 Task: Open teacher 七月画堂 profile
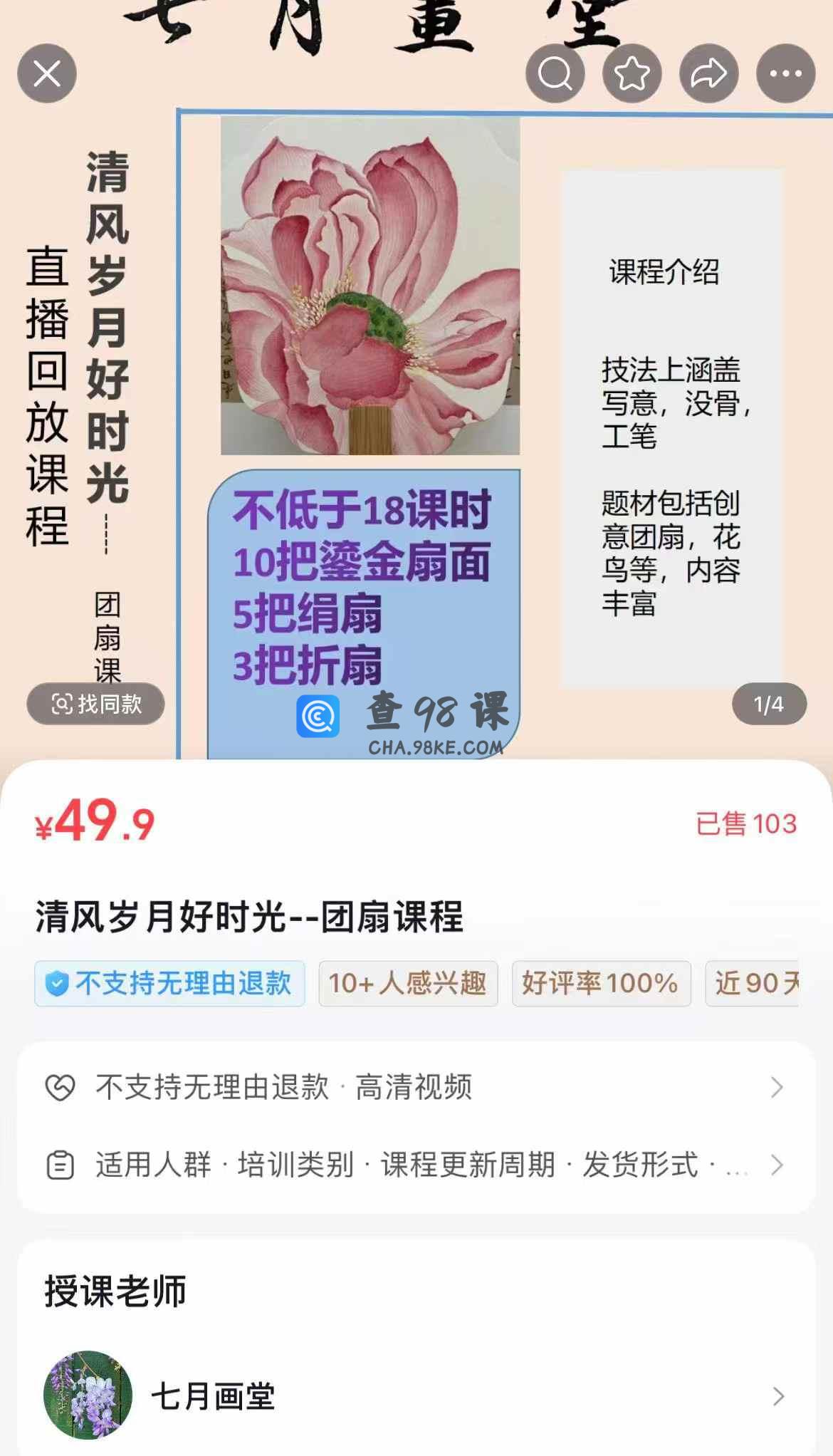point(416,1395)
